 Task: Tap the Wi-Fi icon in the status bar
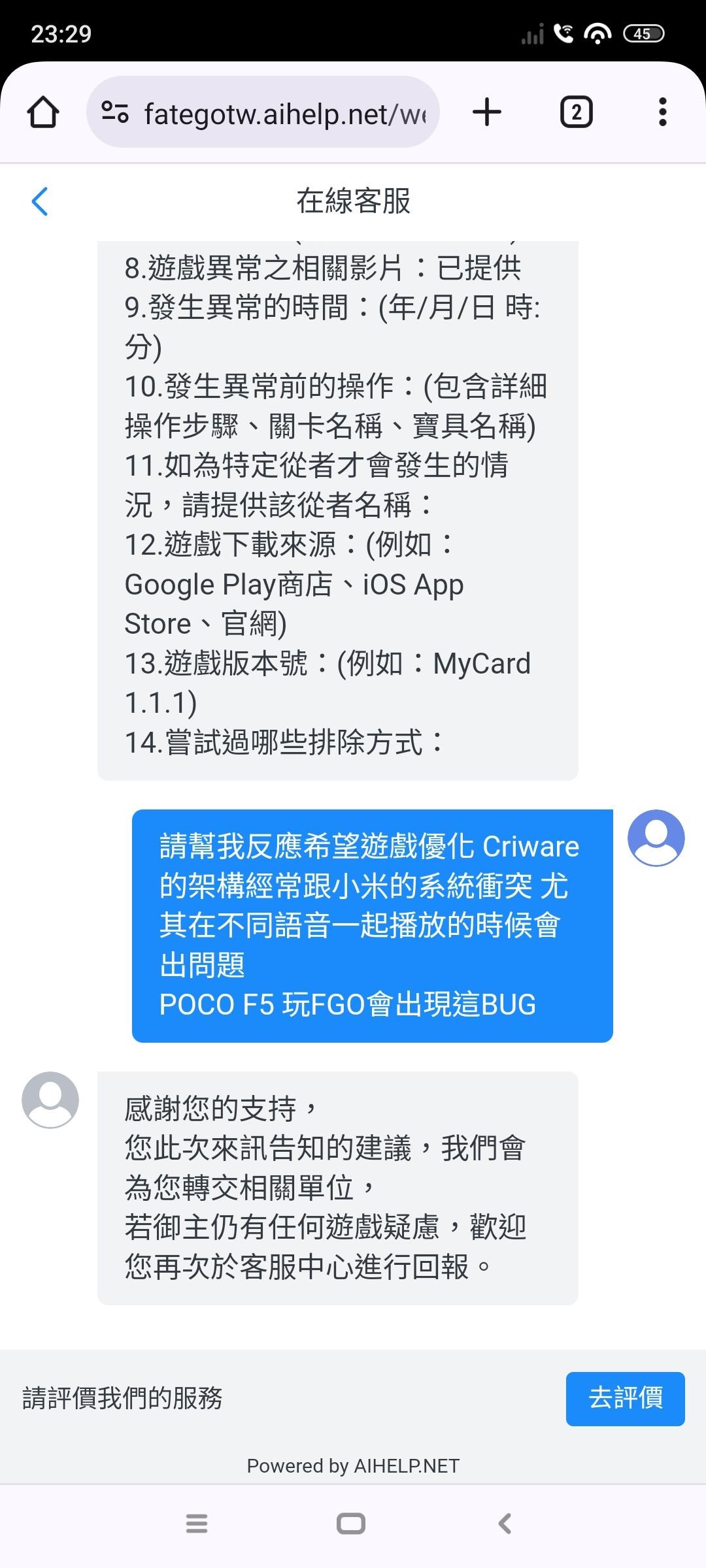598,33
